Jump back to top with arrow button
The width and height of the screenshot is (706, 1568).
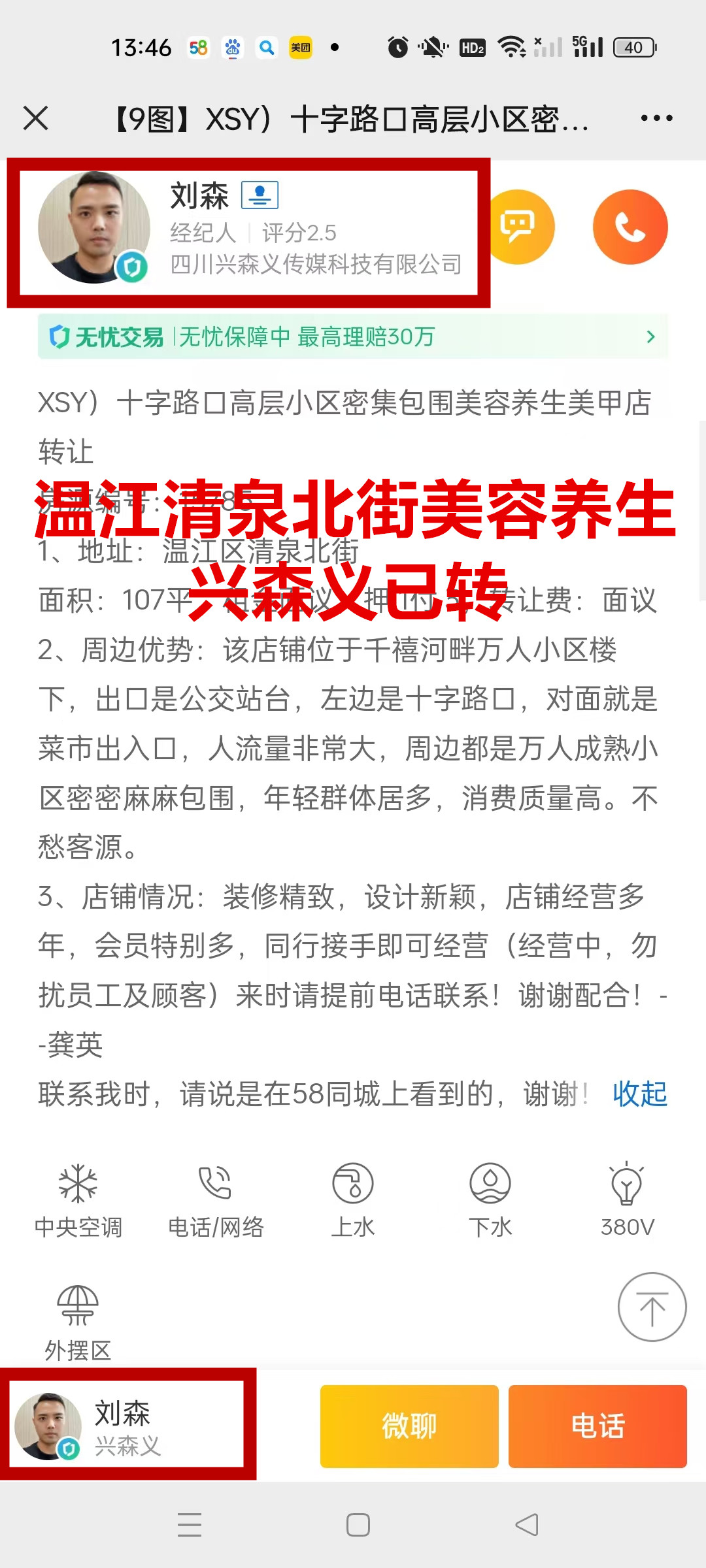[652, 1307]
